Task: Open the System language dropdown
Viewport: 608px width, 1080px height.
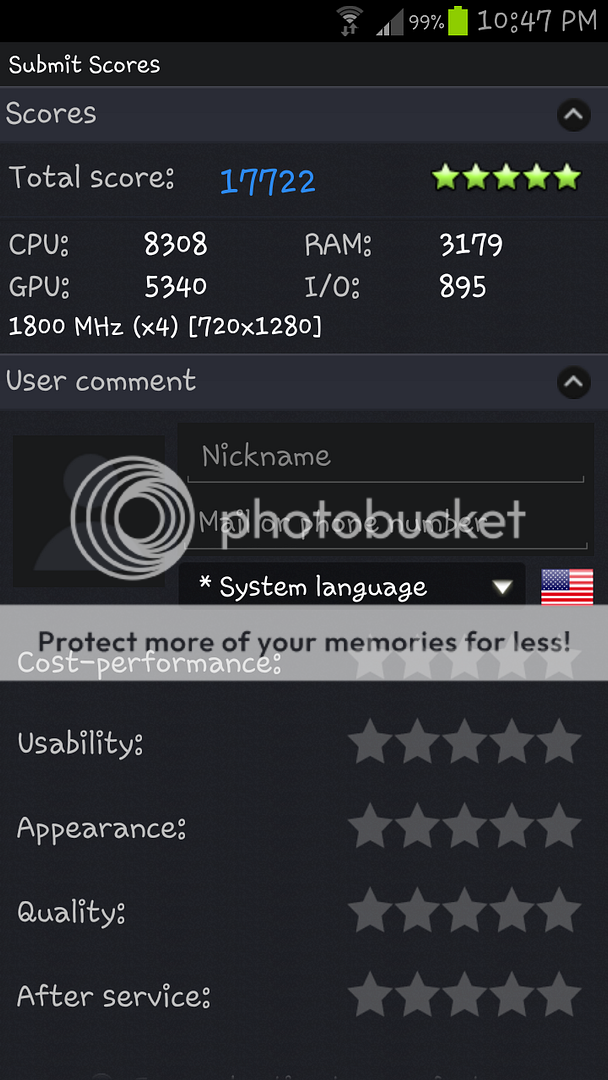Action: 352,587
